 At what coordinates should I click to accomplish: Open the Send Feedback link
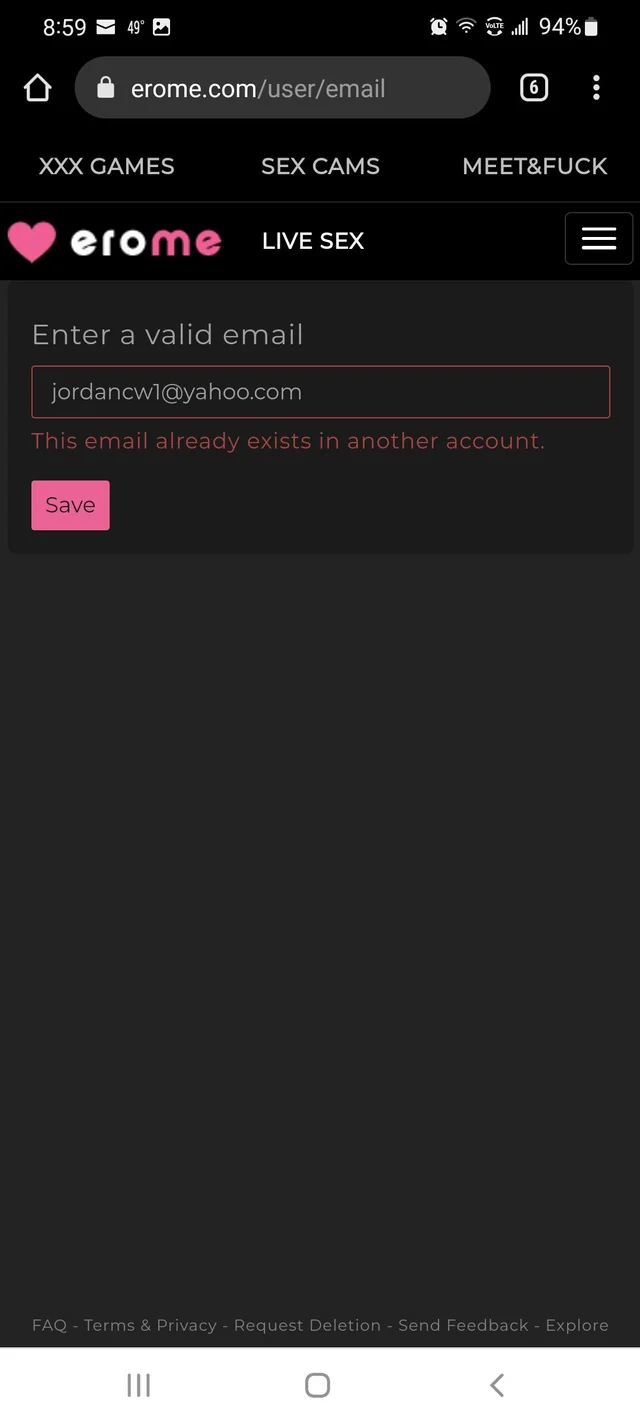(463, 1325)
